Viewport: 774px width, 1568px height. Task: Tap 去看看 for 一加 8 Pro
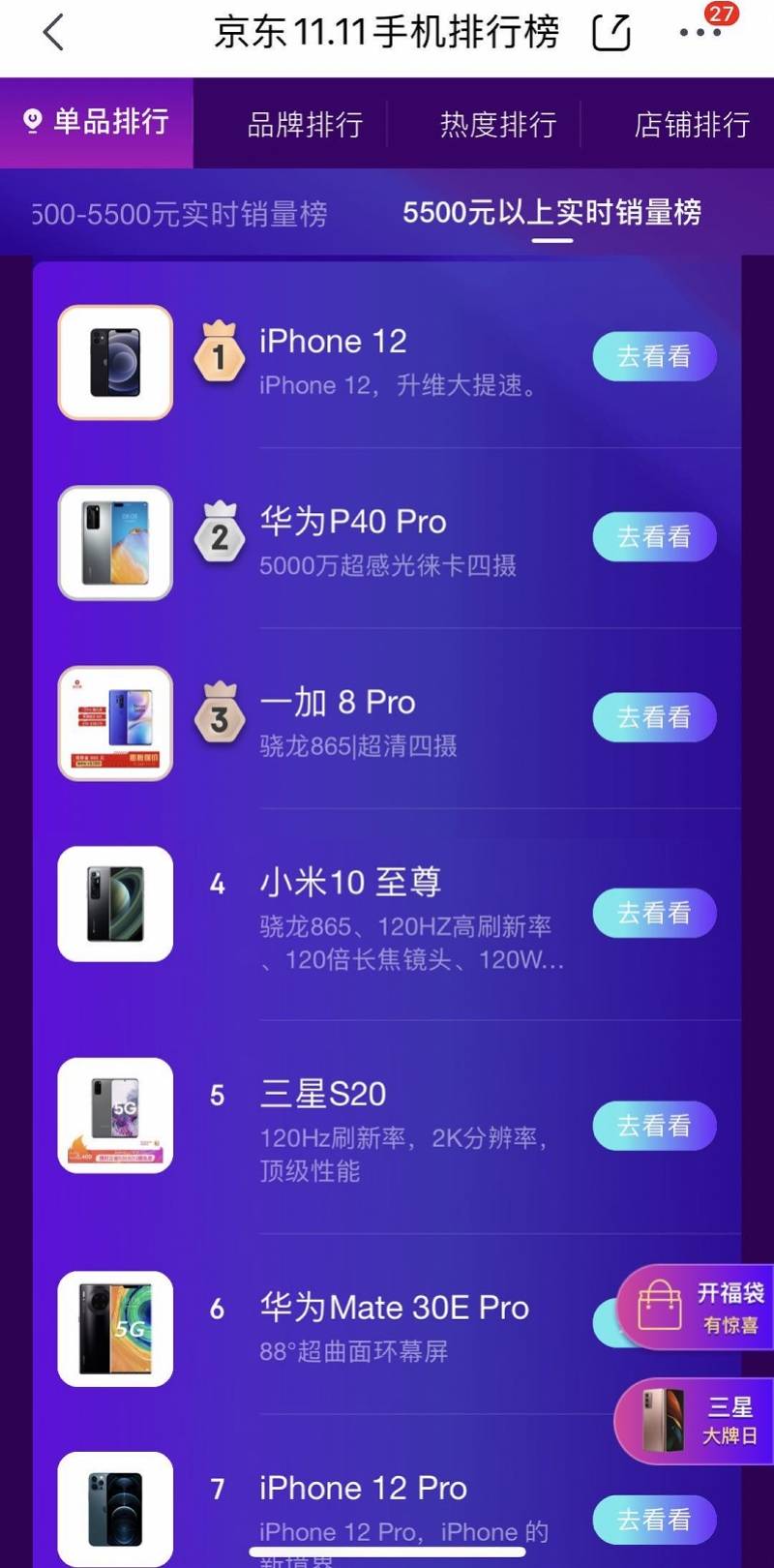pyautogui.click(x=654, y=717)
